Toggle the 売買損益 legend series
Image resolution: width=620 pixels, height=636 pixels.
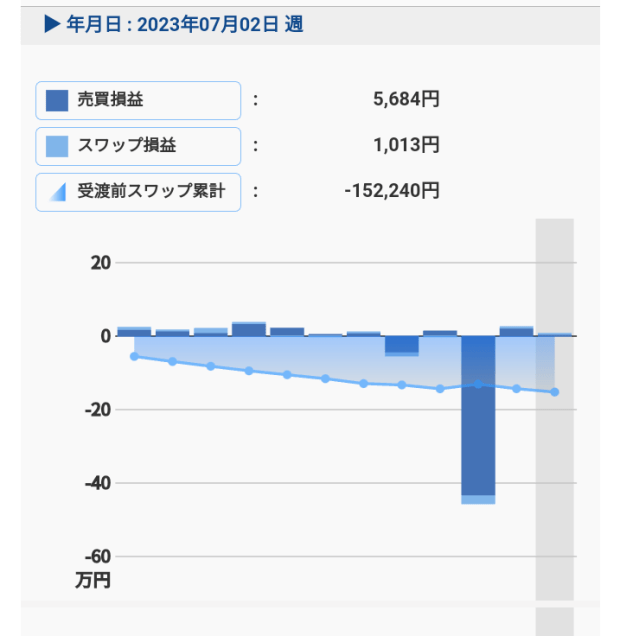138,100
